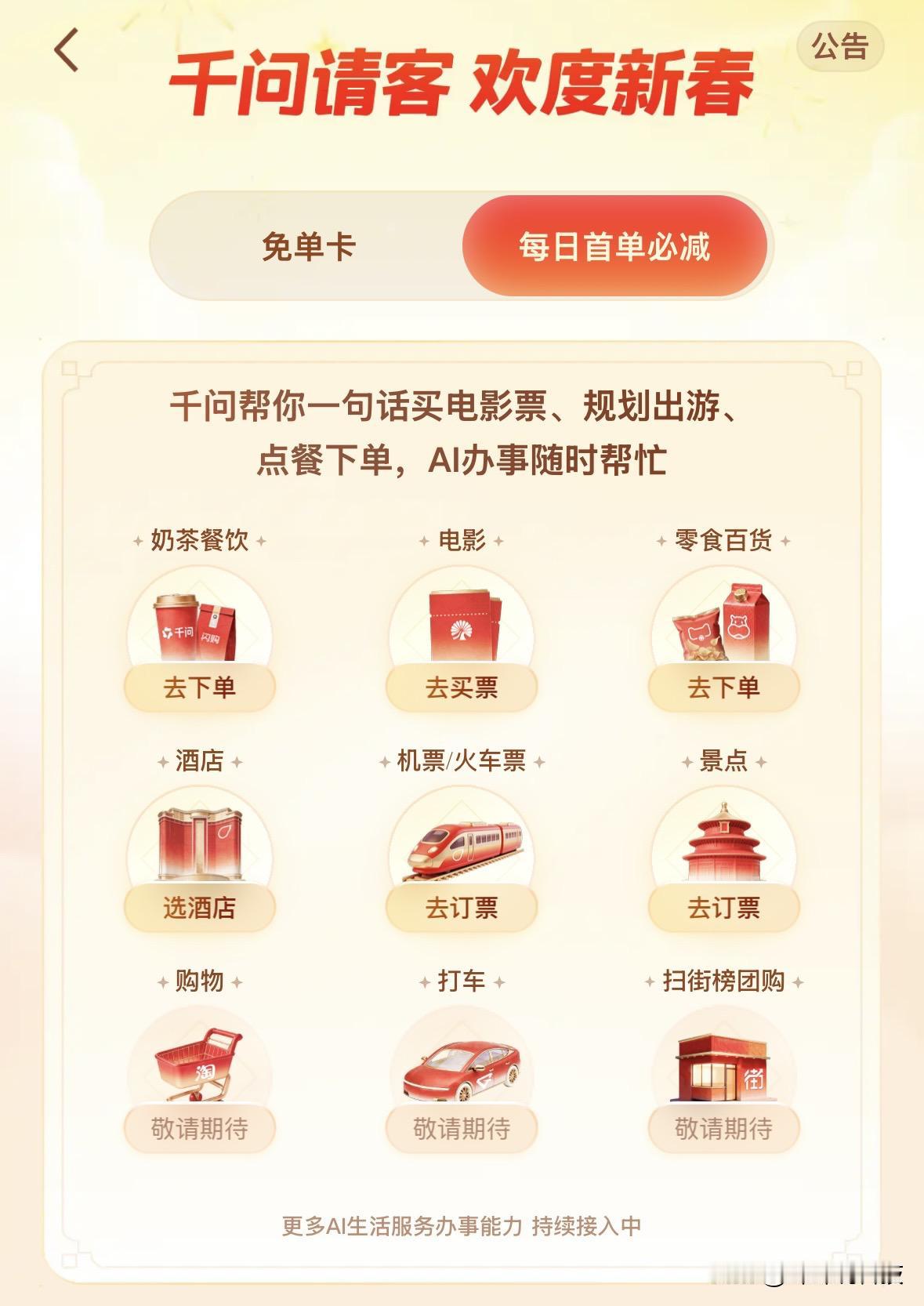Select the 机票/火车票 train icon
The width and height of the screenshot is (924, 1306).
(462, 847)
